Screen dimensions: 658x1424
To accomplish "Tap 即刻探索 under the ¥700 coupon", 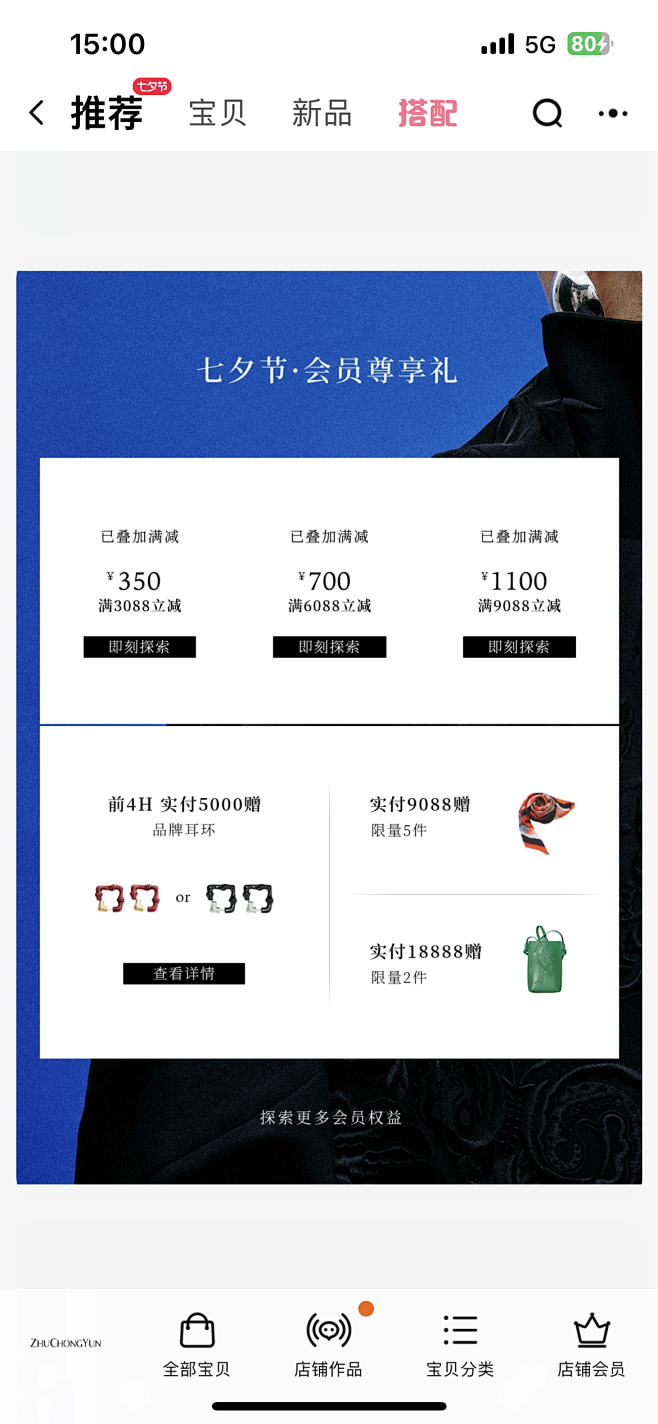I will (x=329, y=647).
